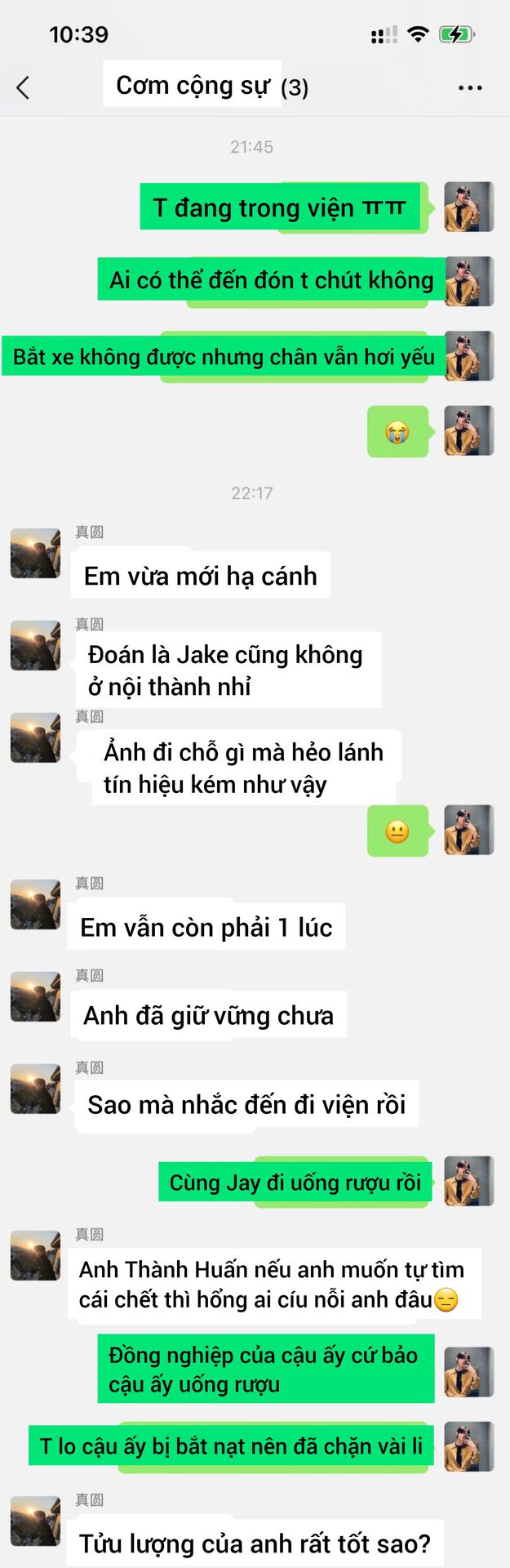
Task: Open the three-dot chat options menu
Action: 470,87
